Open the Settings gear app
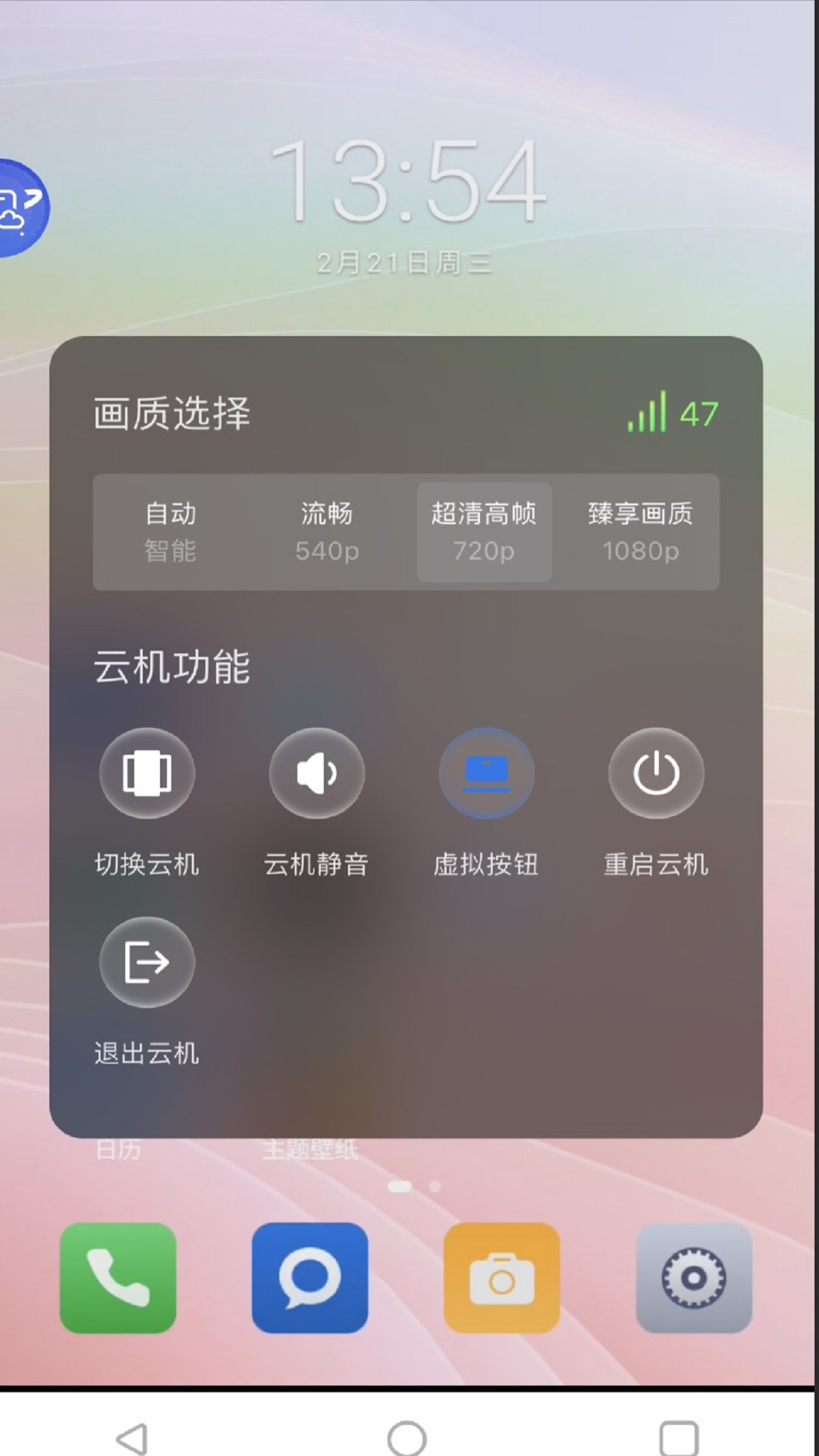The image size is (819, 1456). (x=693, y=1278)
